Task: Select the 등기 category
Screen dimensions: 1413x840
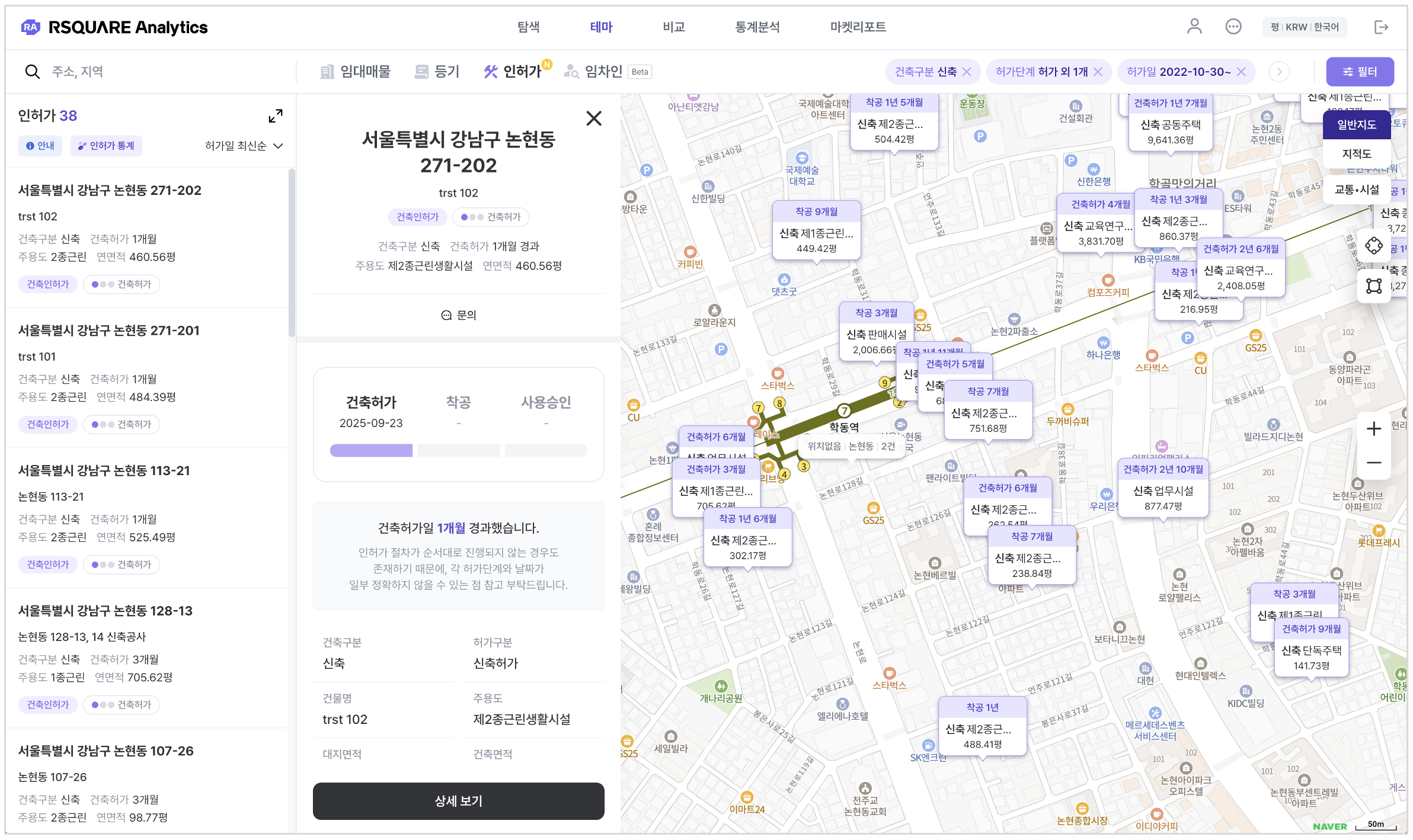Action: (x=437, y=72)
